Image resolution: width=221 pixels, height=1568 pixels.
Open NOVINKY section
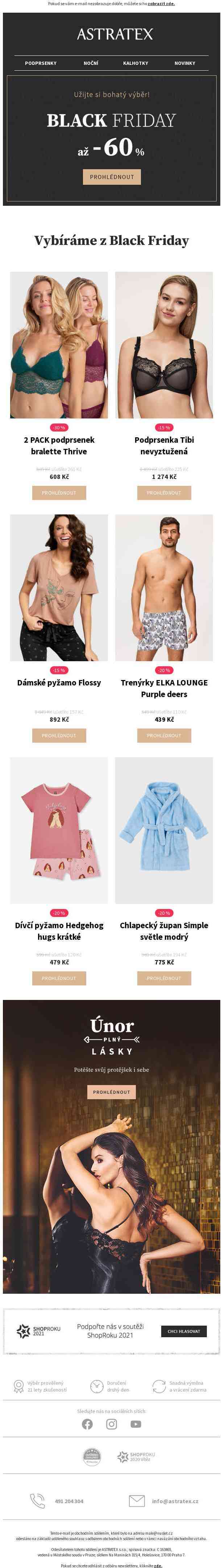184,63
